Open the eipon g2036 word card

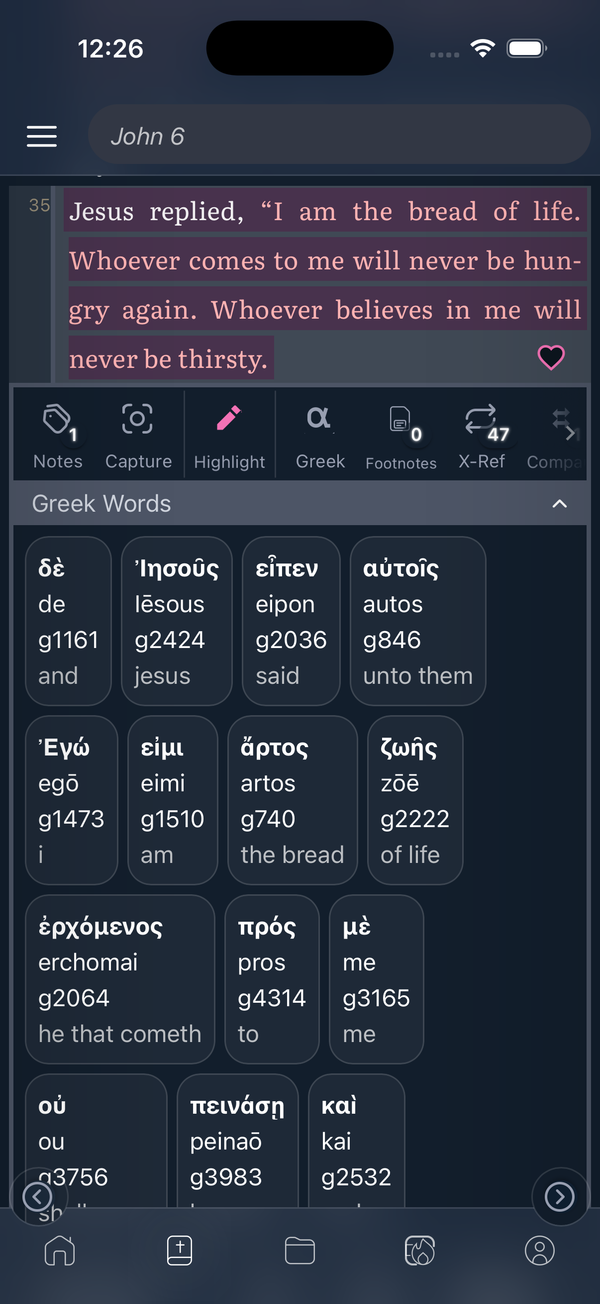[x=290, y=621]
